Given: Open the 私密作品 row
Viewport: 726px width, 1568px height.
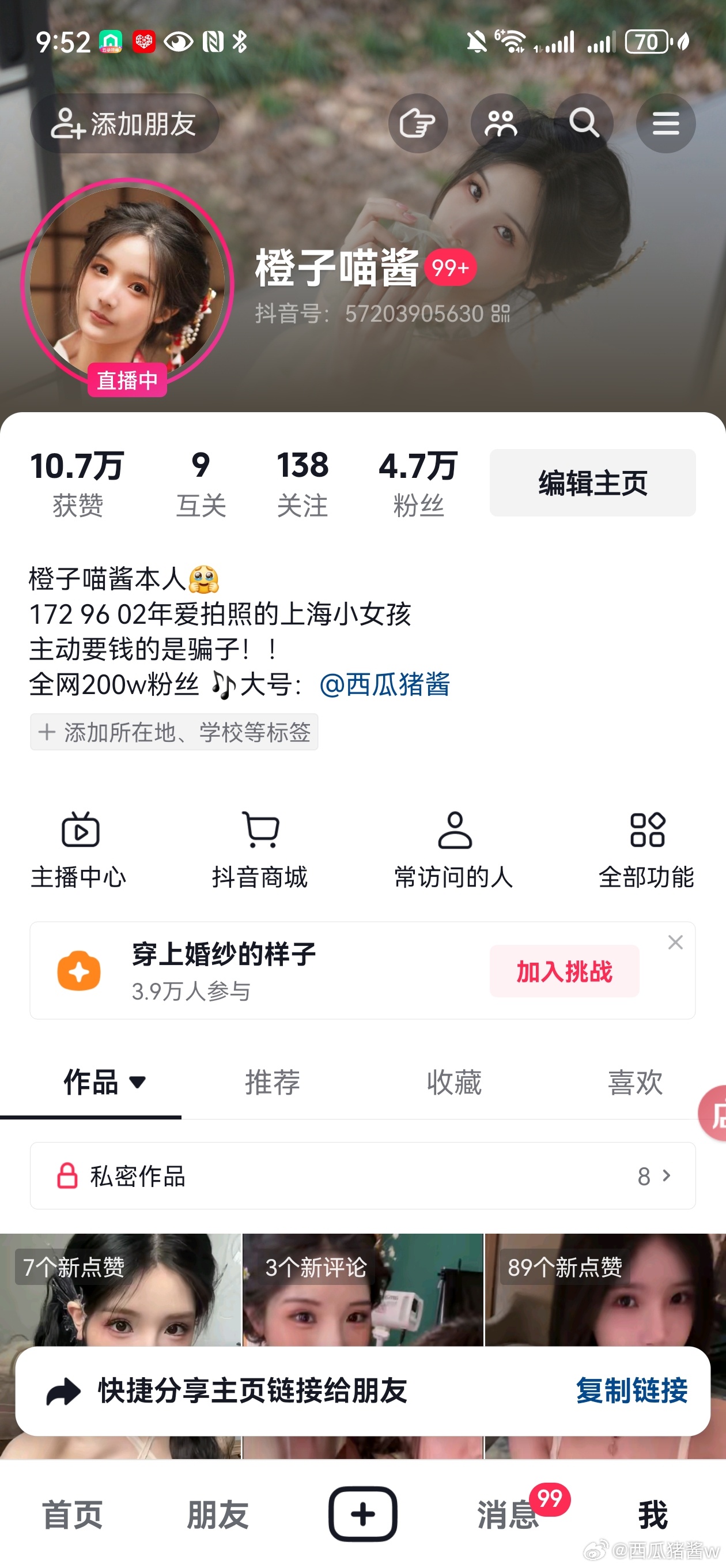Looking at the screenshot, I should point(362,1175).
